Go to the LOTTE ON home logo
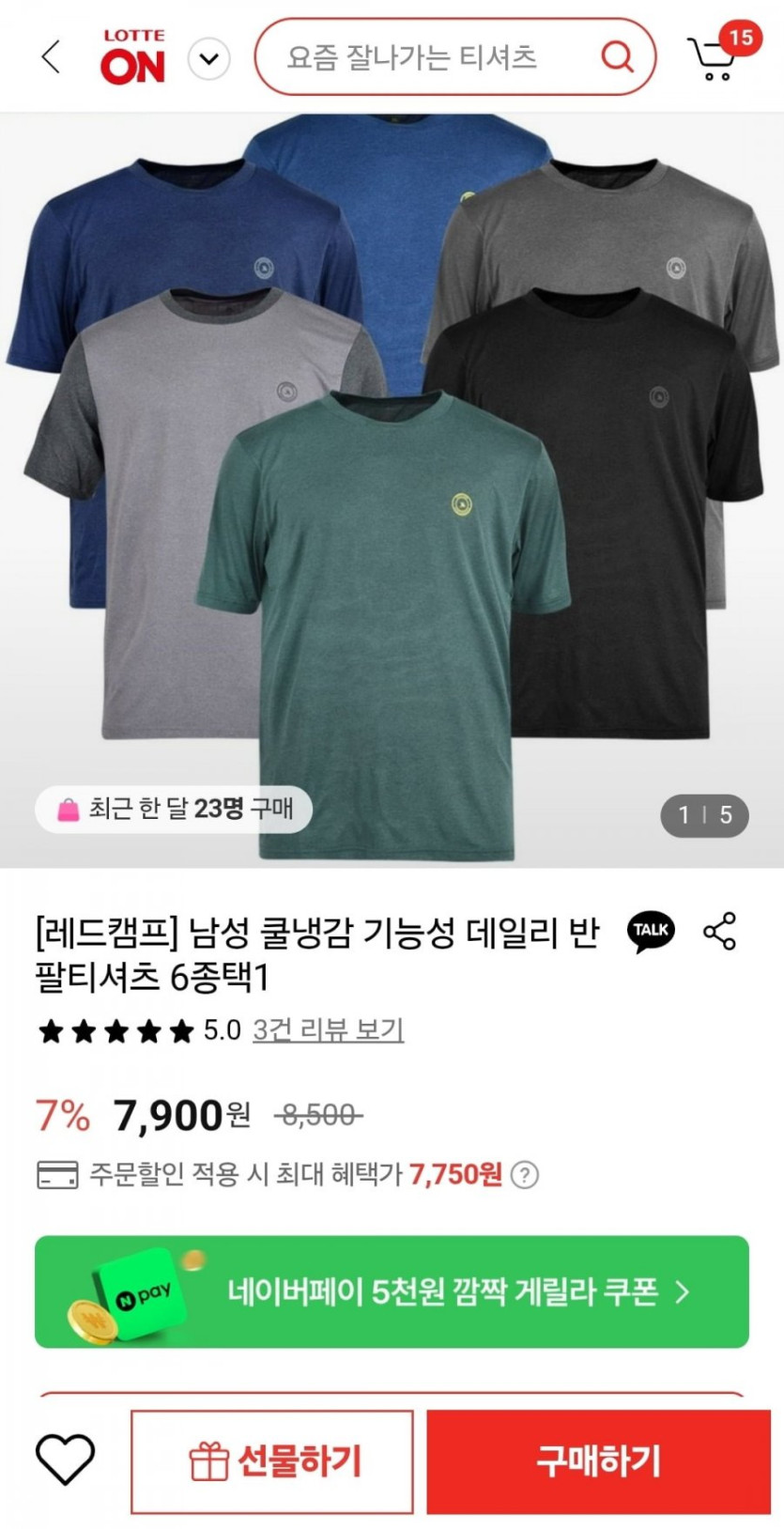Viewport: 784px width, 1529px height. [132, 56]
